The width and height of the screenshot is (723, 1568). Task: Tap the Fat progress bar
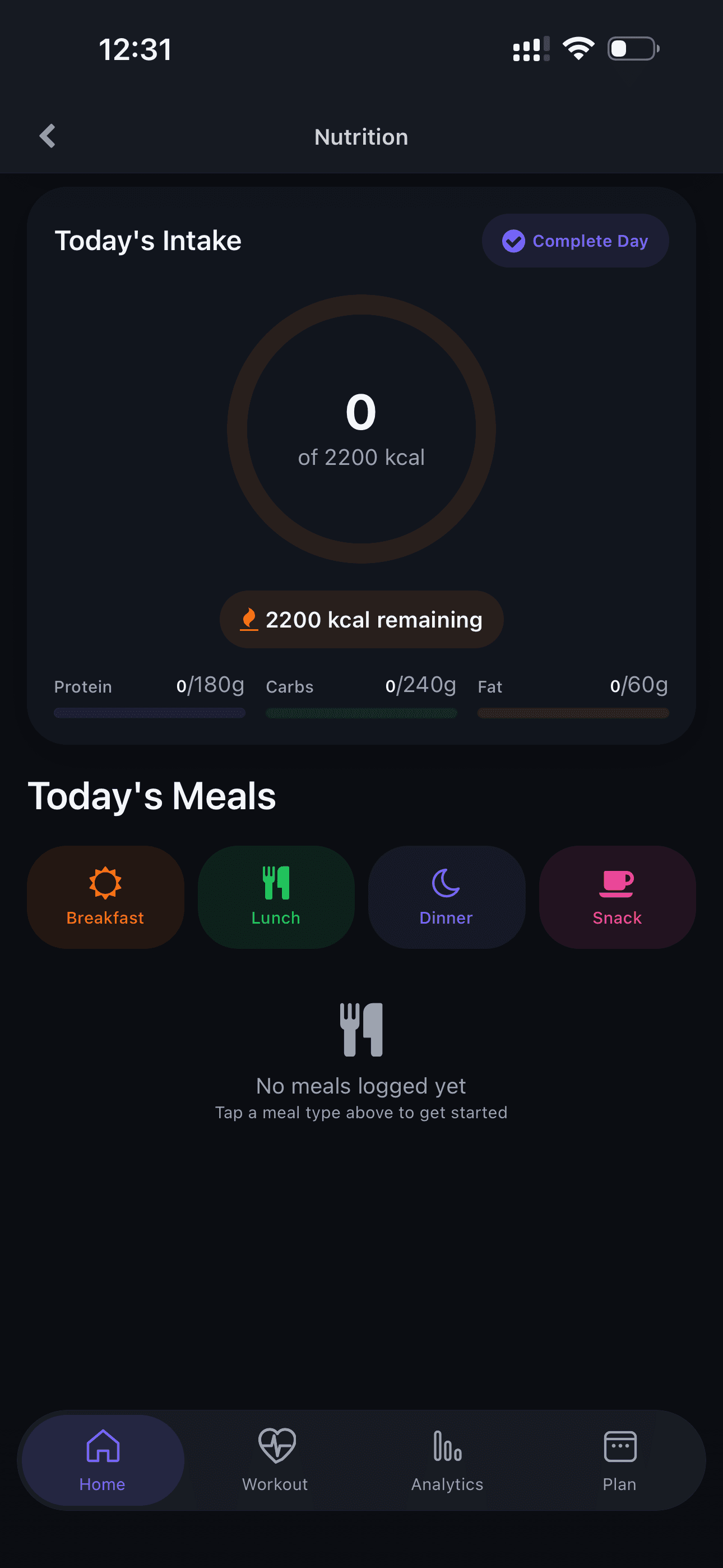tap(573, 713)
